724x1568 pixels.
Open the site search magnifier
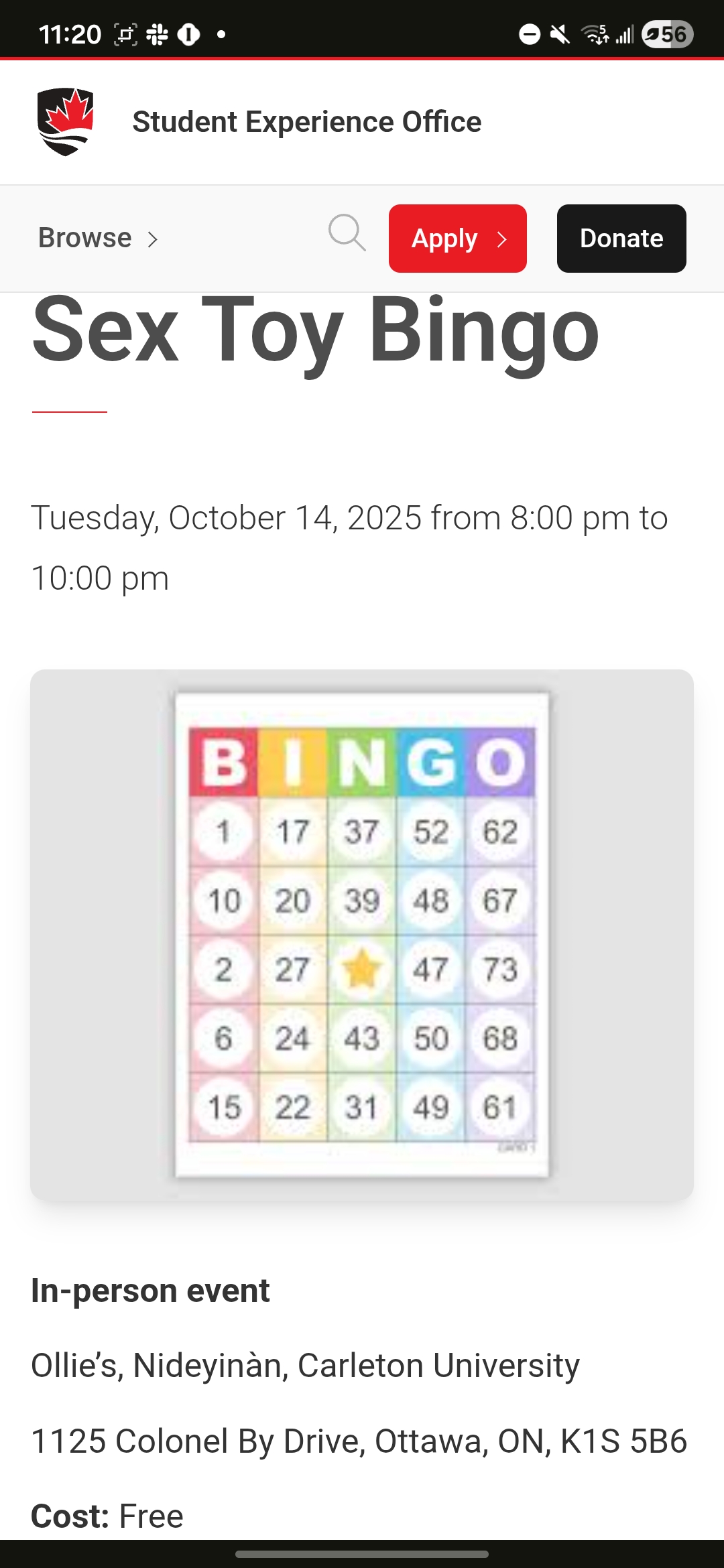pos(347,233)
